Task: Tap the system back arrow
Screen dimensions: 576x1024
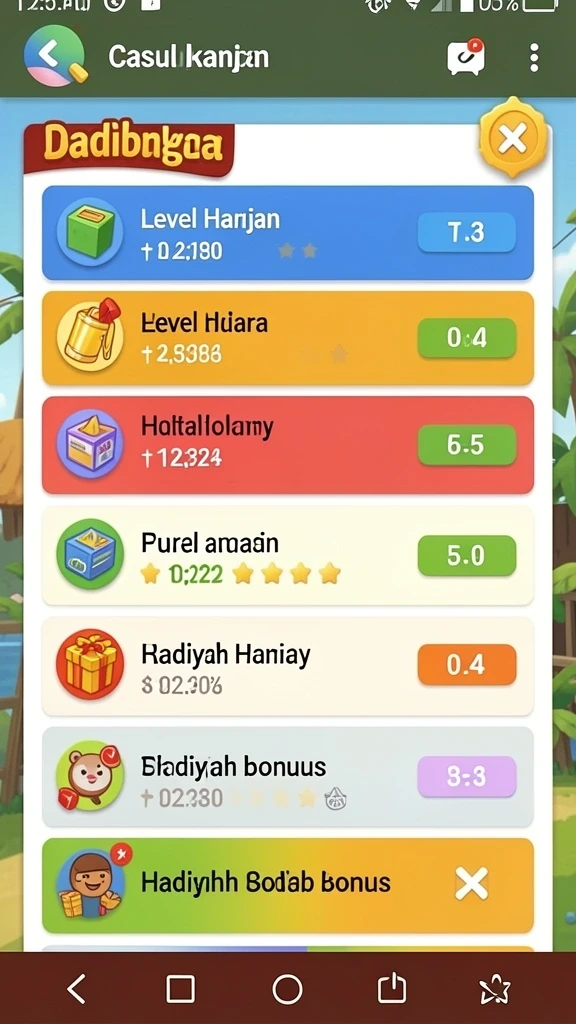Action: click(x=76, y=989)
